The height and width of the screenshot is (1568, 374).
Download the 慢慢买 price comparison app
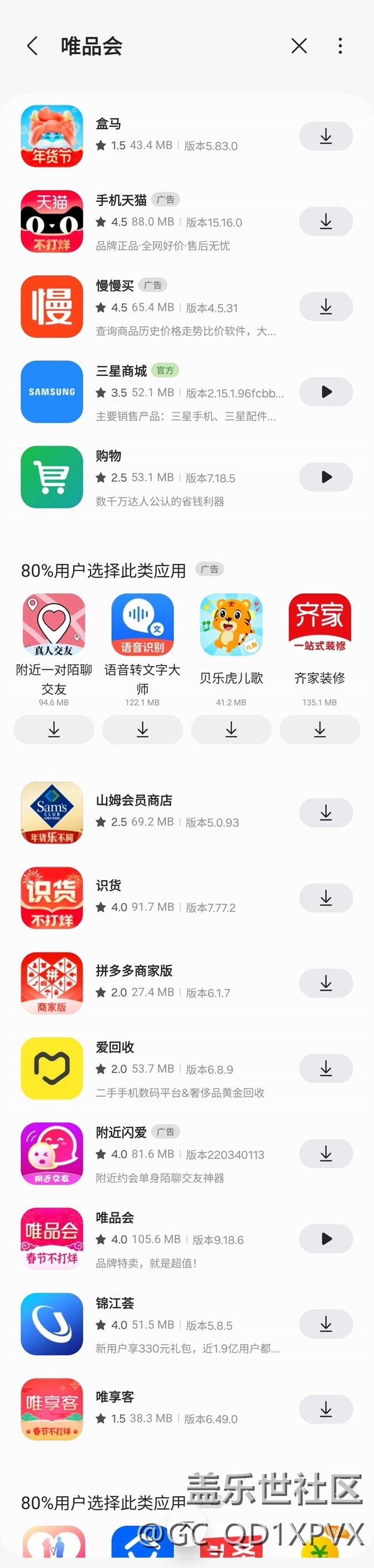coord(325,307)
